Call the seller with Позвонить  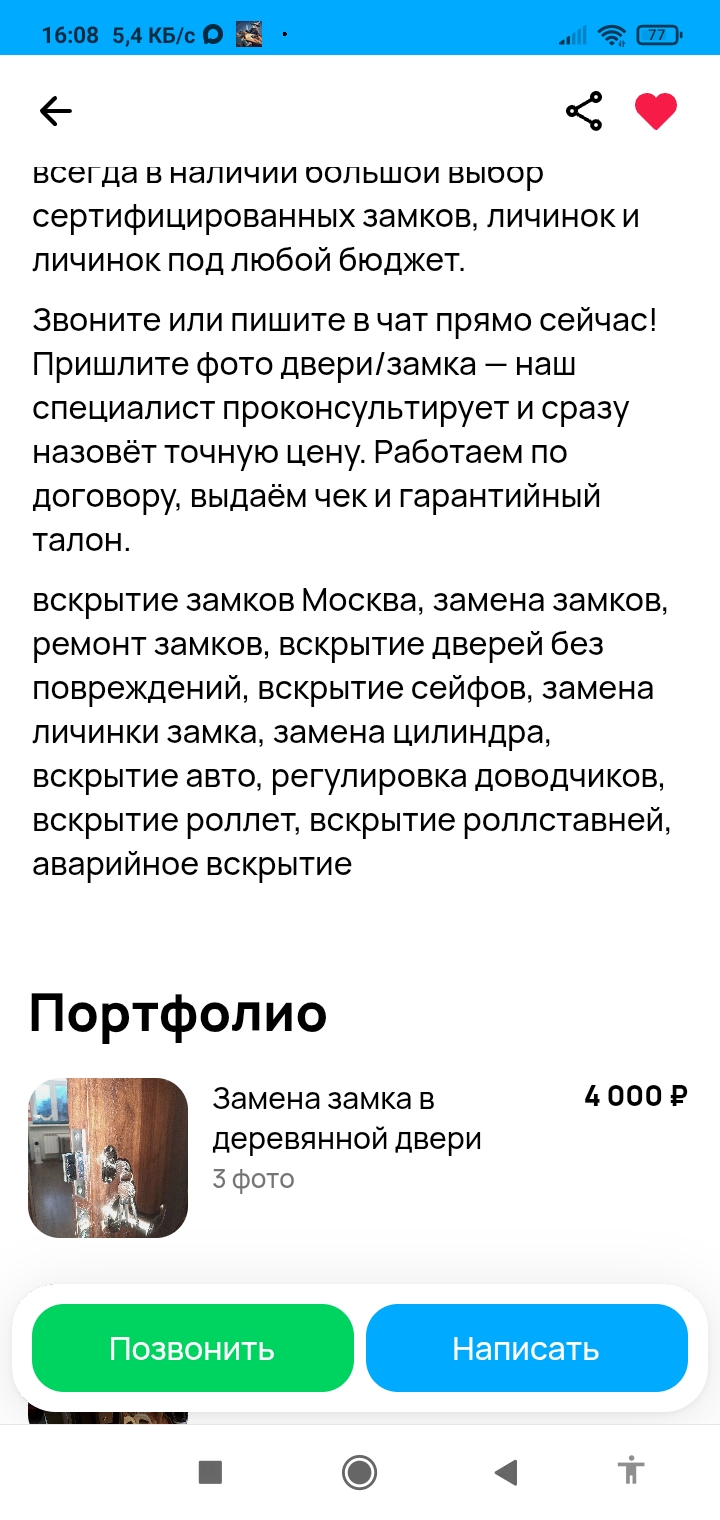point(192,1348)
